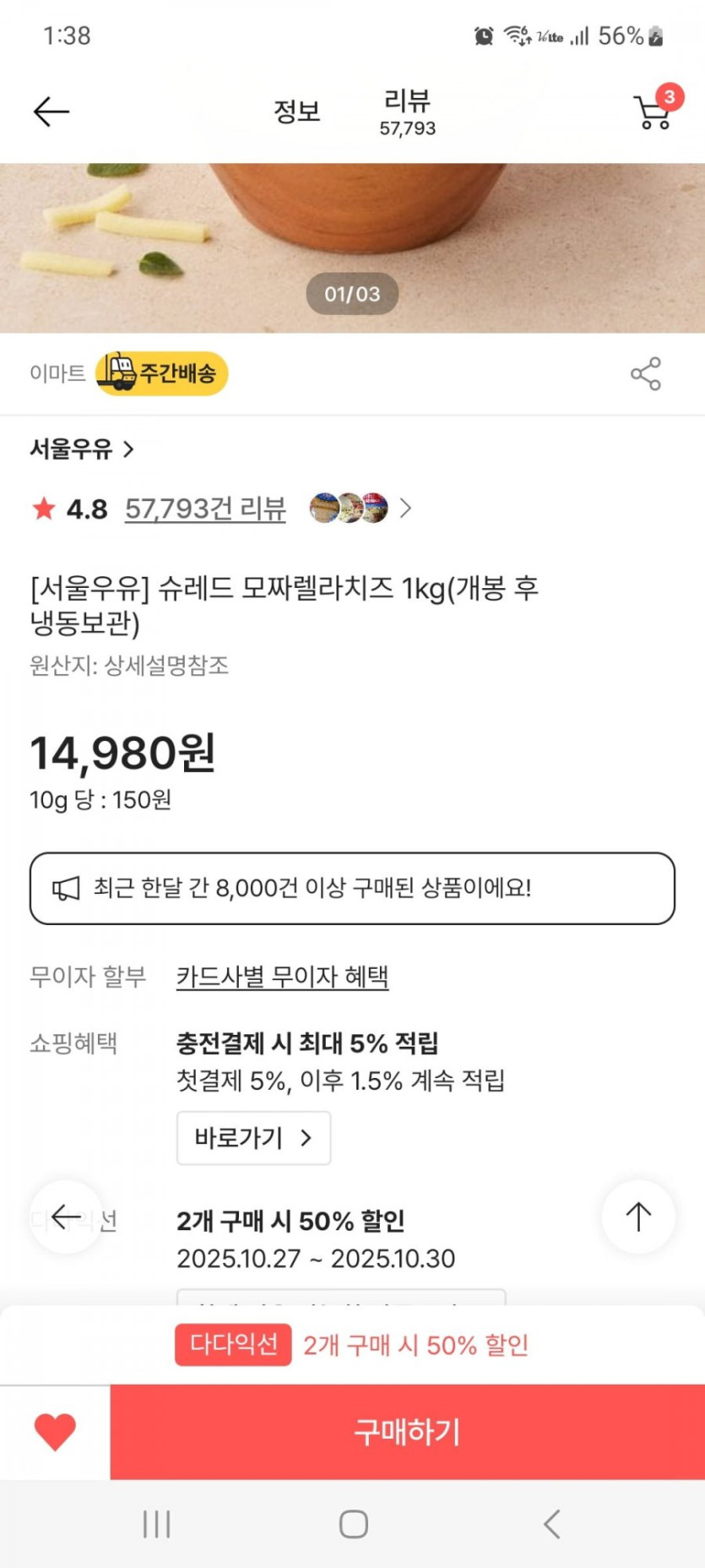Image resolution: width=705 pixels, height=1568 pixels.
Task: Switch to the 정보 tab
Action: click(296, 112)
